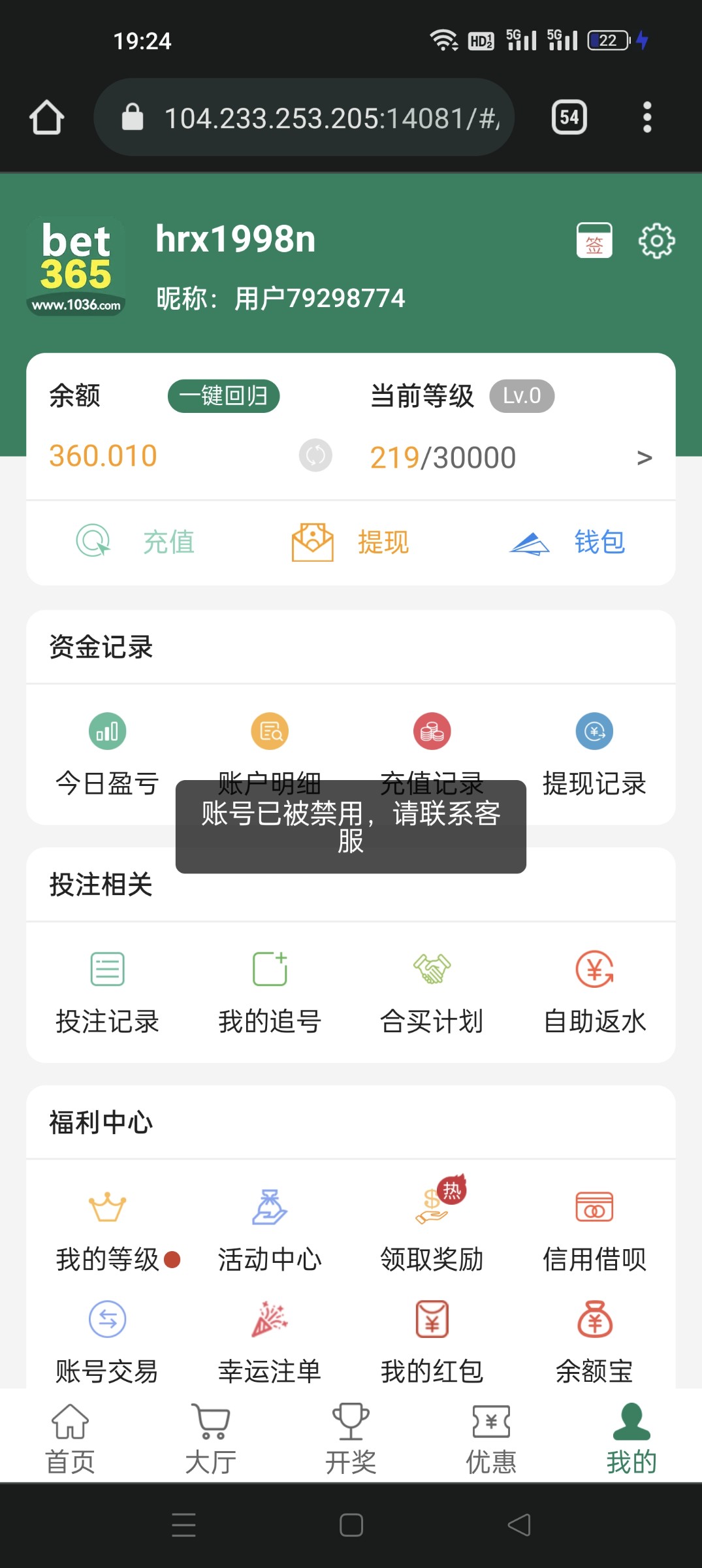Tap the 一键回归 button
This screenshot has height=1568, width=702.
coord(223,396)
